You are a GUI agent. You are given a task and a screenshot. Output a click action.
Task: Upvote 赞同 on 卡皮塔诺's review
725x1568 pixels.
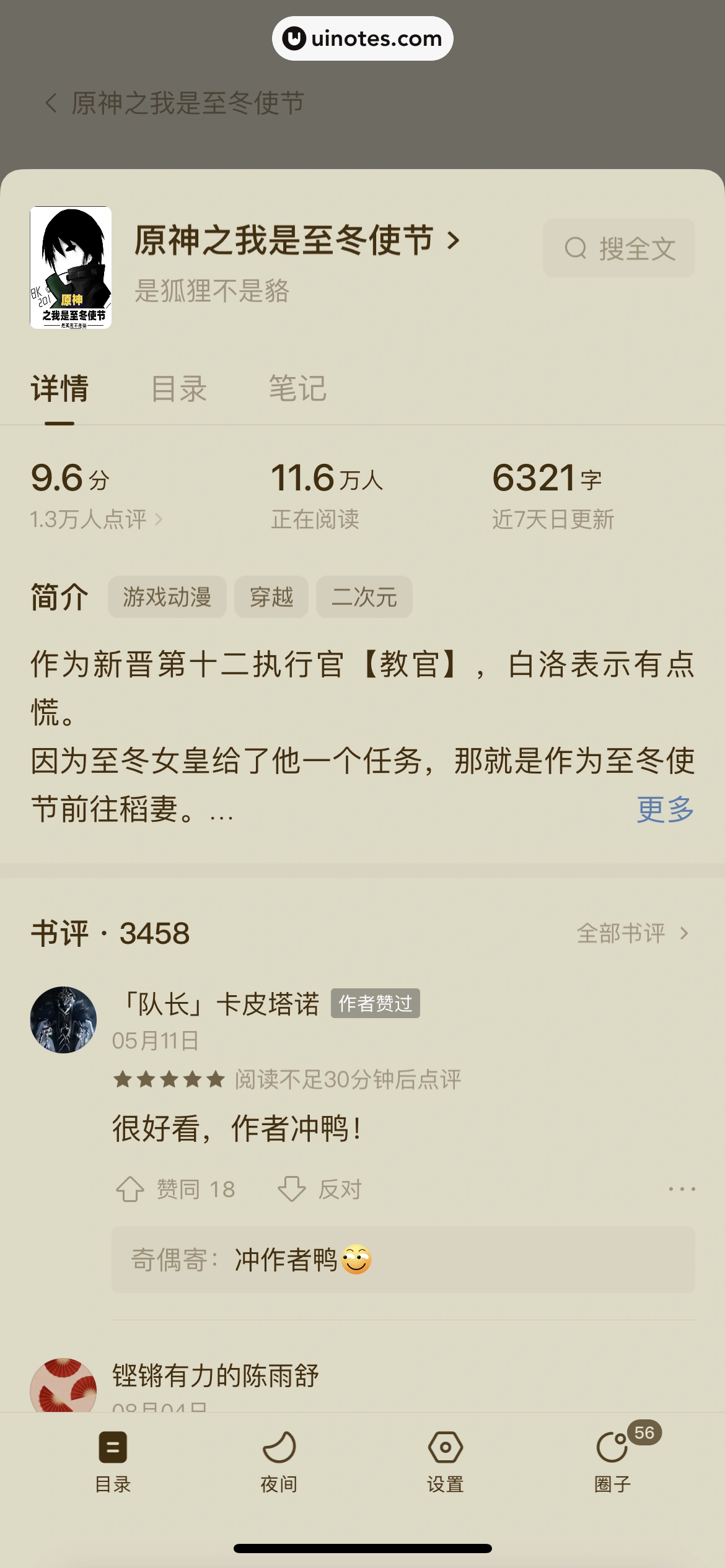coord(176,1189)
